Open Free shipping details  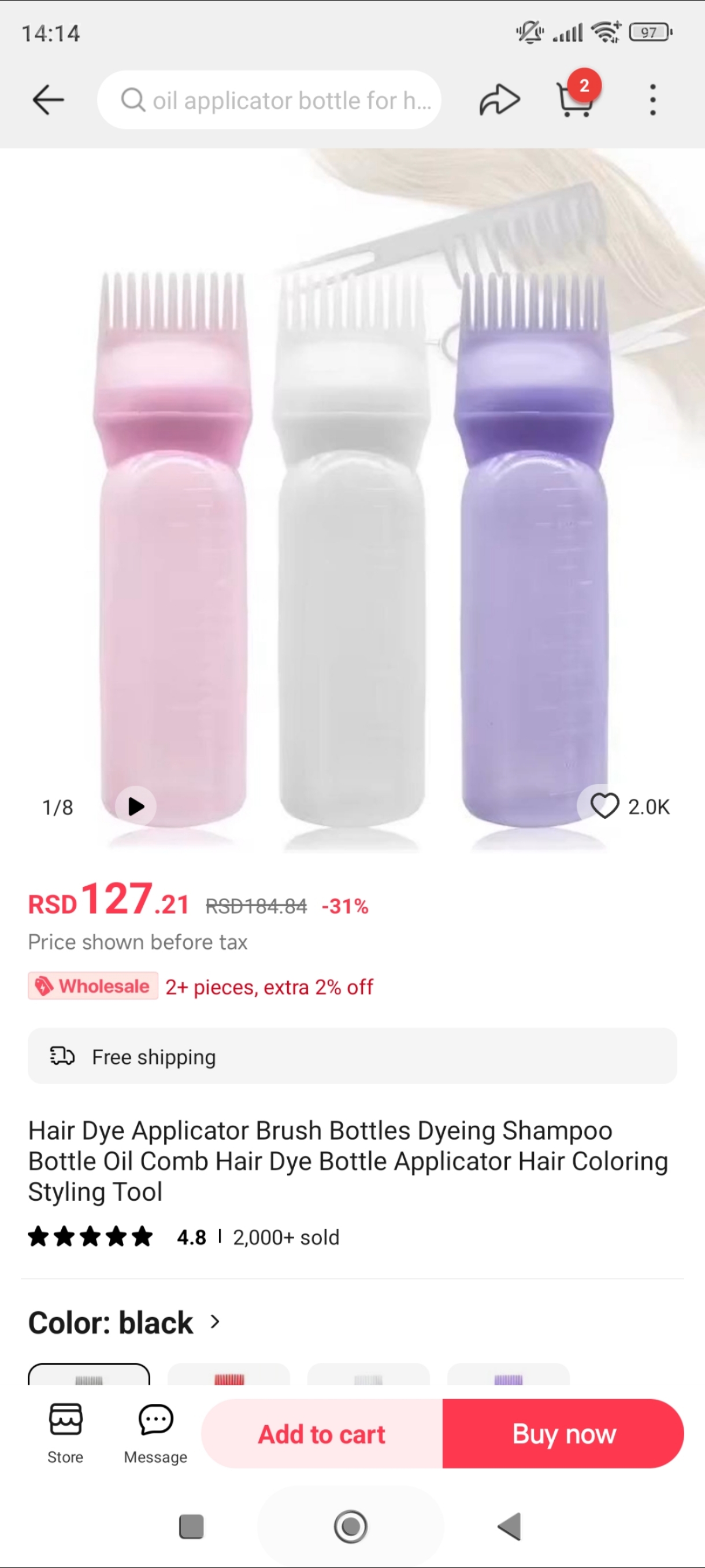click(352, 1056)
